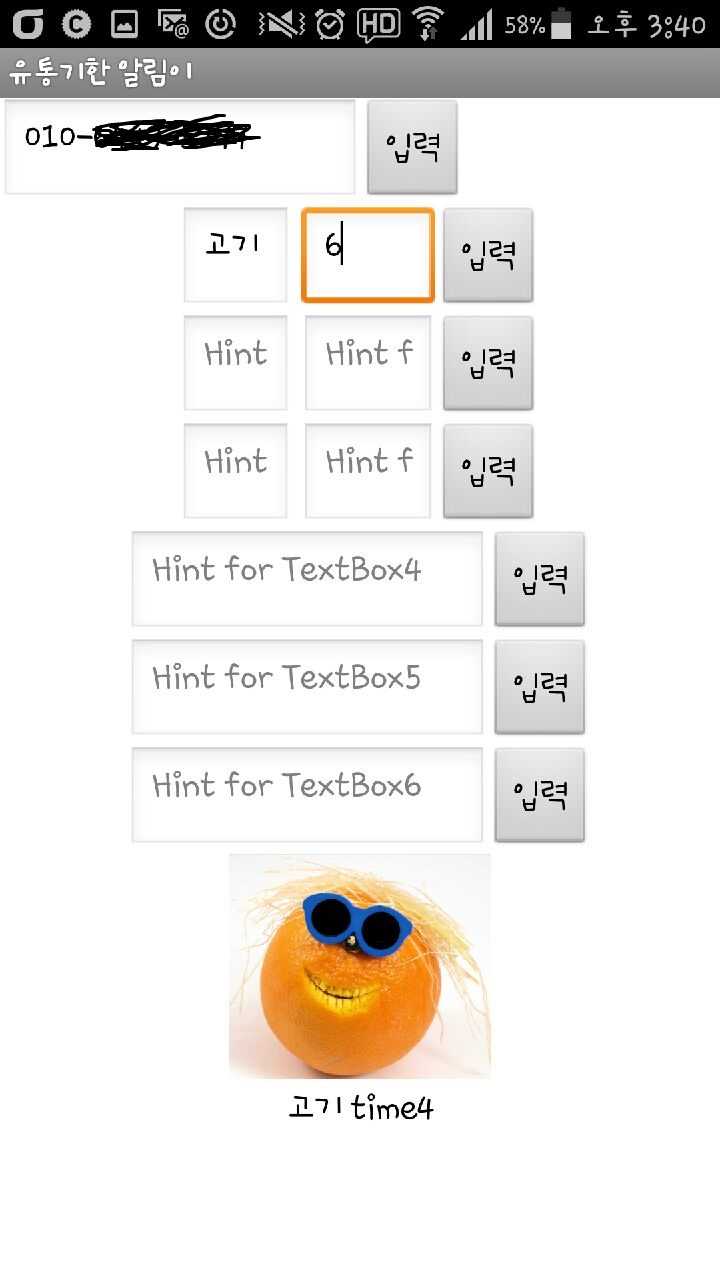Tap the text field containing 6
The width and height of the screenshot is (720, 1280).
[x=368, y=254]
